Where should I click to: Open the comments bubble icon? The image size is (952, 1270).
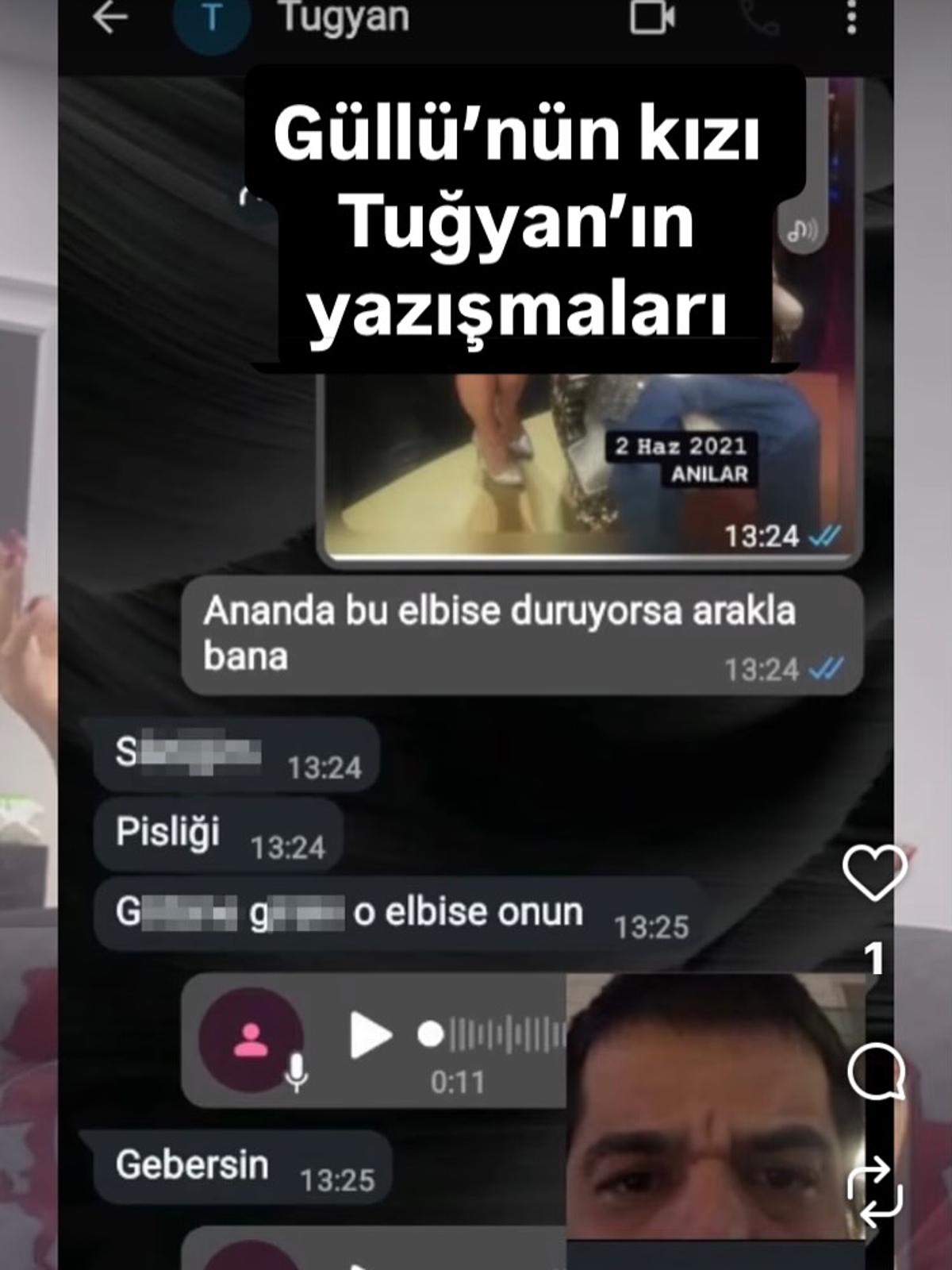pos(876,1069)
